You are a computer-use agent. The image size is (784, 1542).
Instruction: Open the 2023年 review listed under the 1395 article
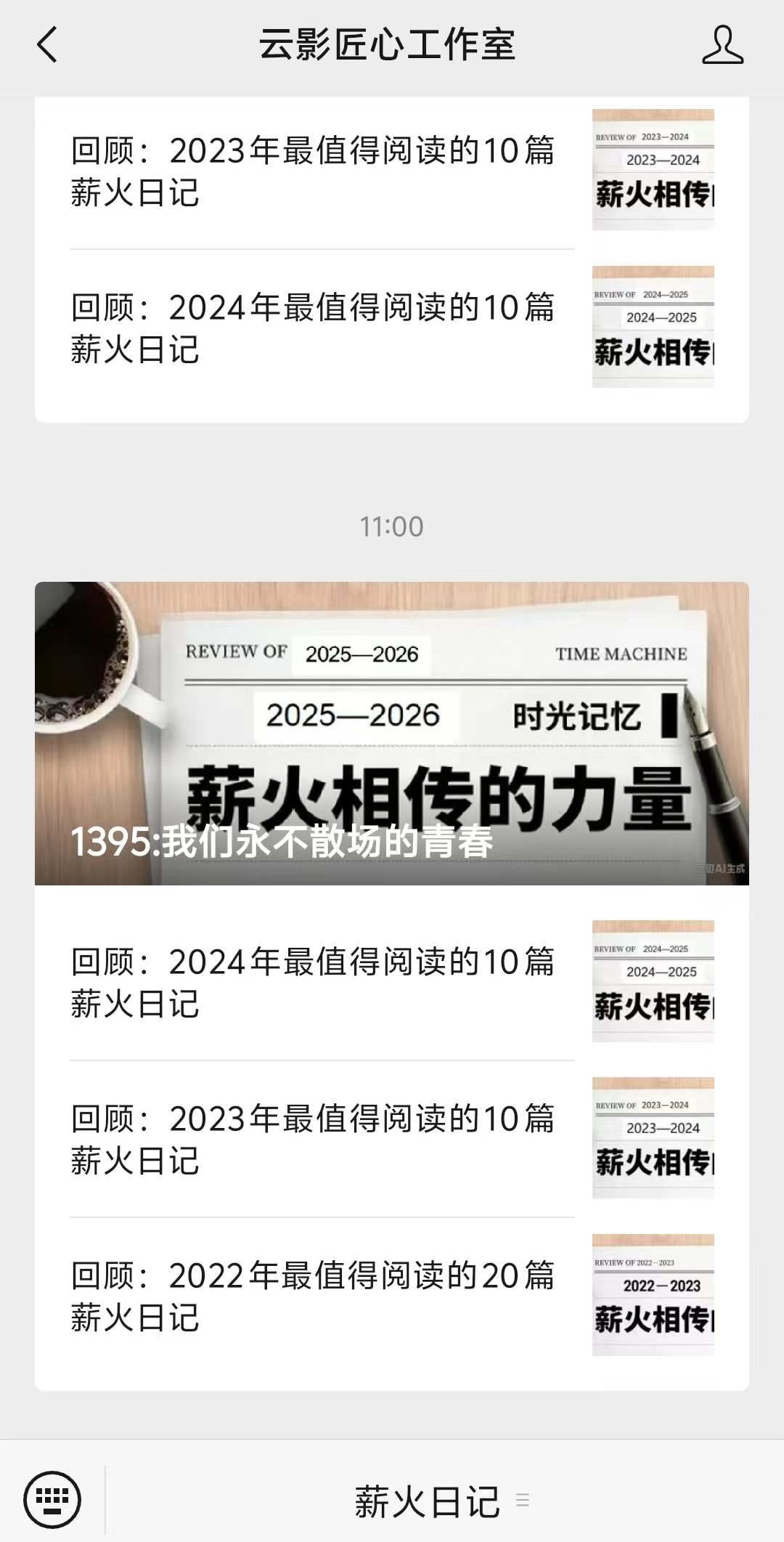click(x=392, y=1139)
